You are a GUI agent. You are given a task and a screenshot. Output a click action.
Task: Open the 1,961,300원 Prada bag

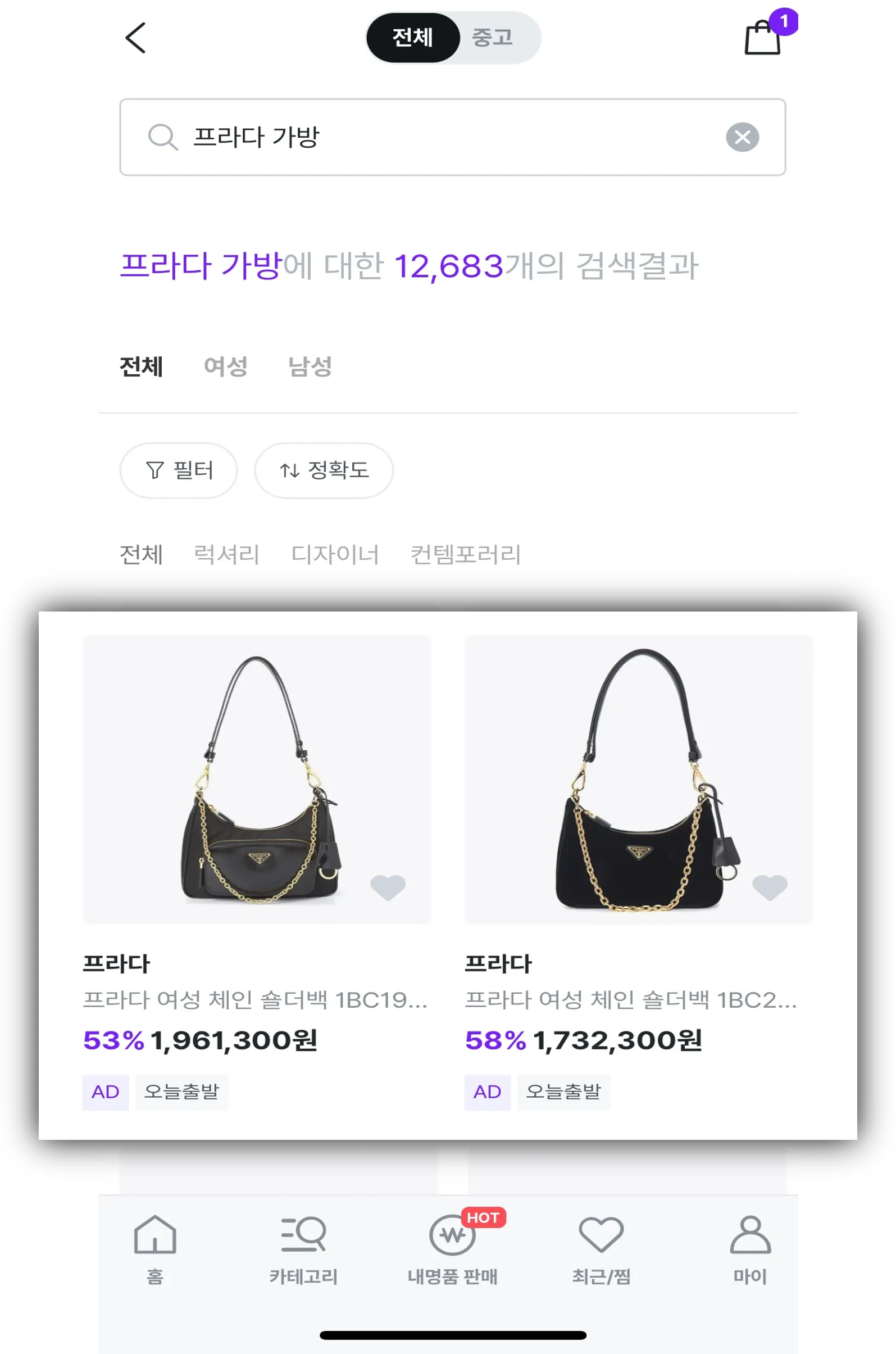tap(257, 779)
